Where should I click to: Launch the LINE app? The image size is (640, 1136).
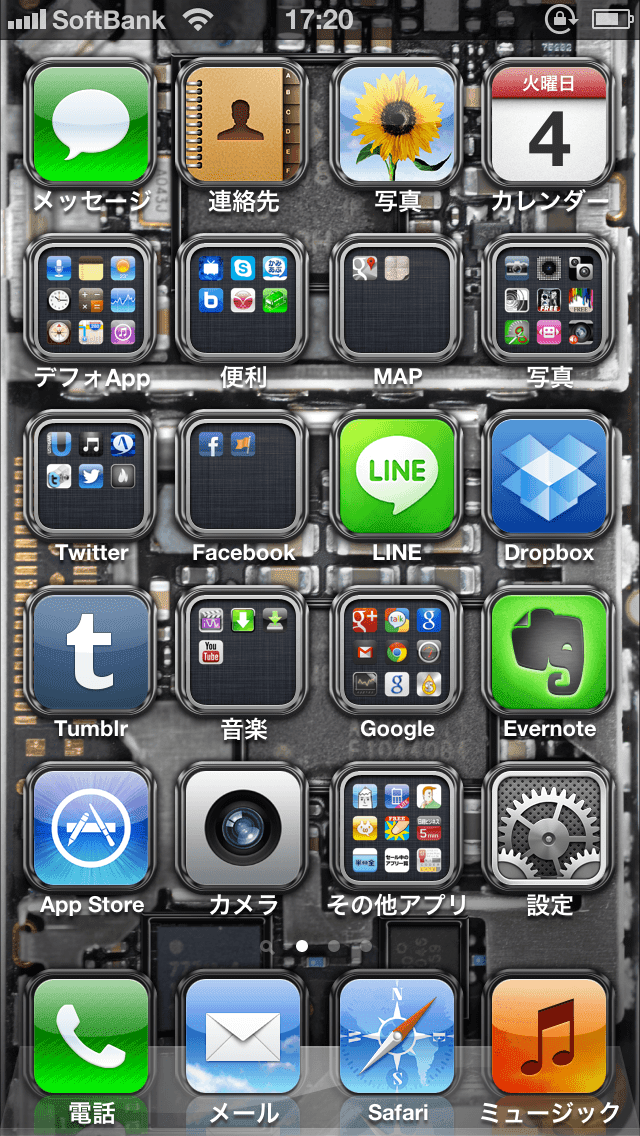pos(397,474)
